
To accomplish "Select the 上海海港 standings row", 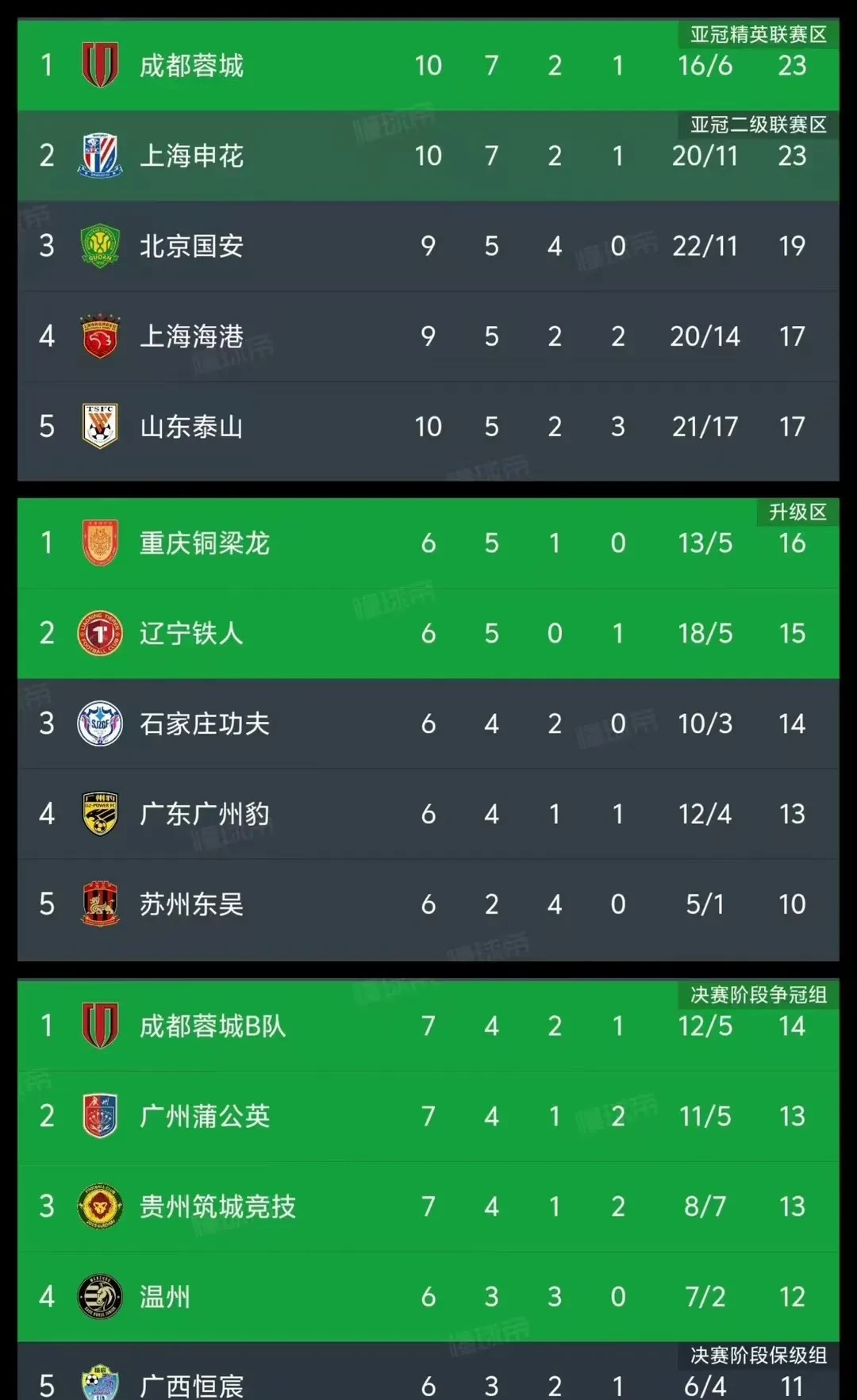I will [428, 336].
